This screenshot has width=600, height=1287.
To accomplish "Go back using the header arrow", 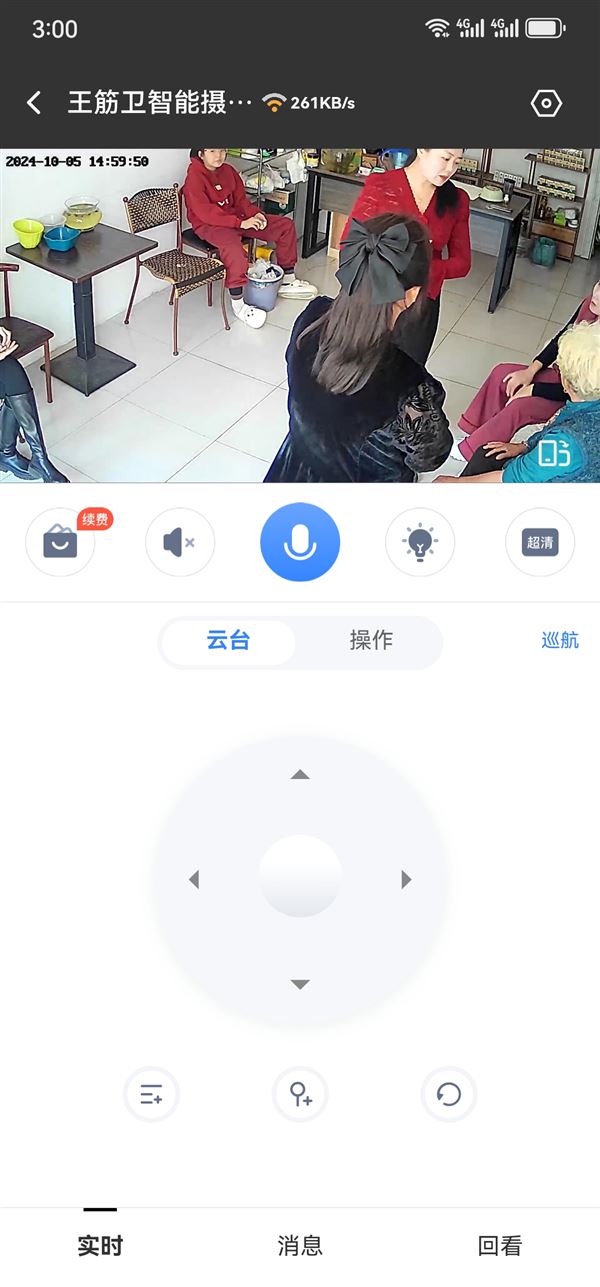I will click(x=34, y=102).
